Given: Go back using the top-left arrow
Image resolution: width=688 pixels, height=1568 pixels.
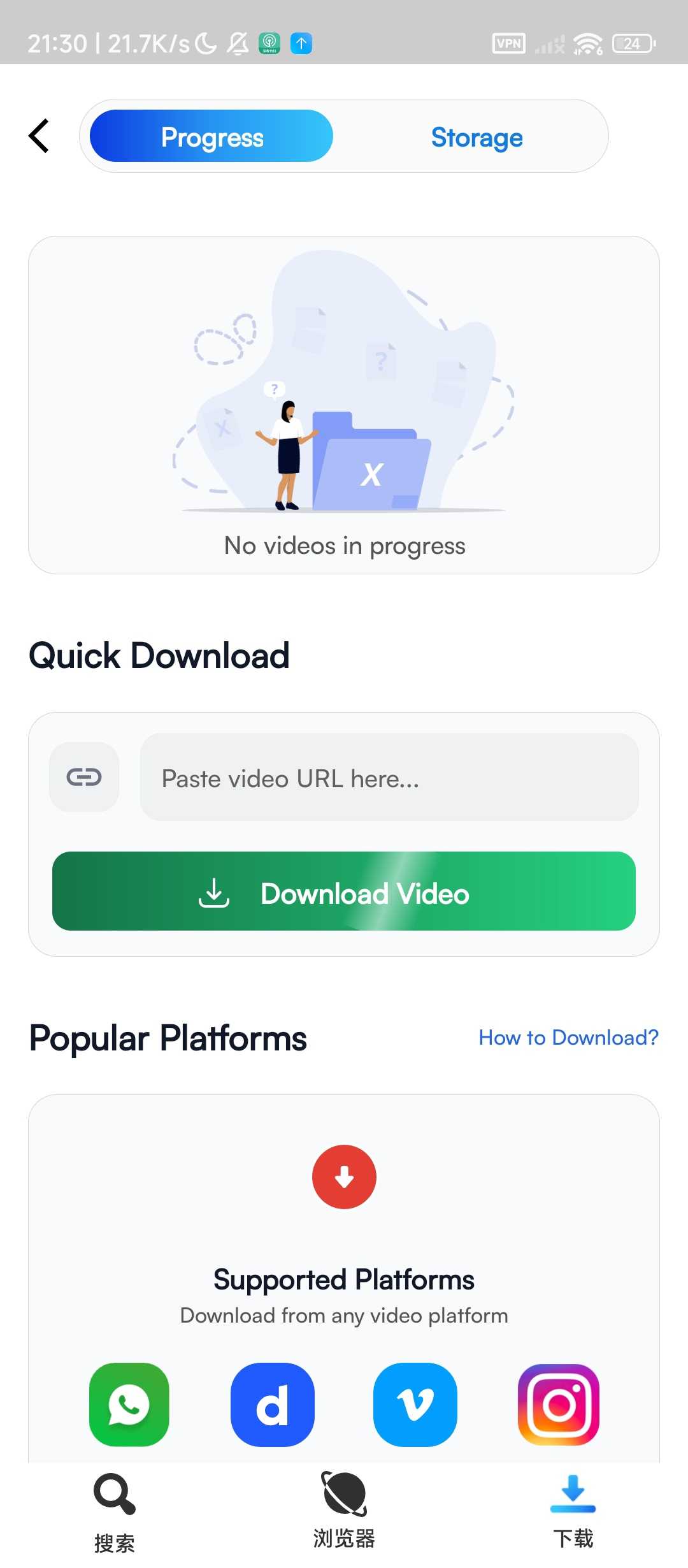Looking at the screenshot, I should pos(39,136).
